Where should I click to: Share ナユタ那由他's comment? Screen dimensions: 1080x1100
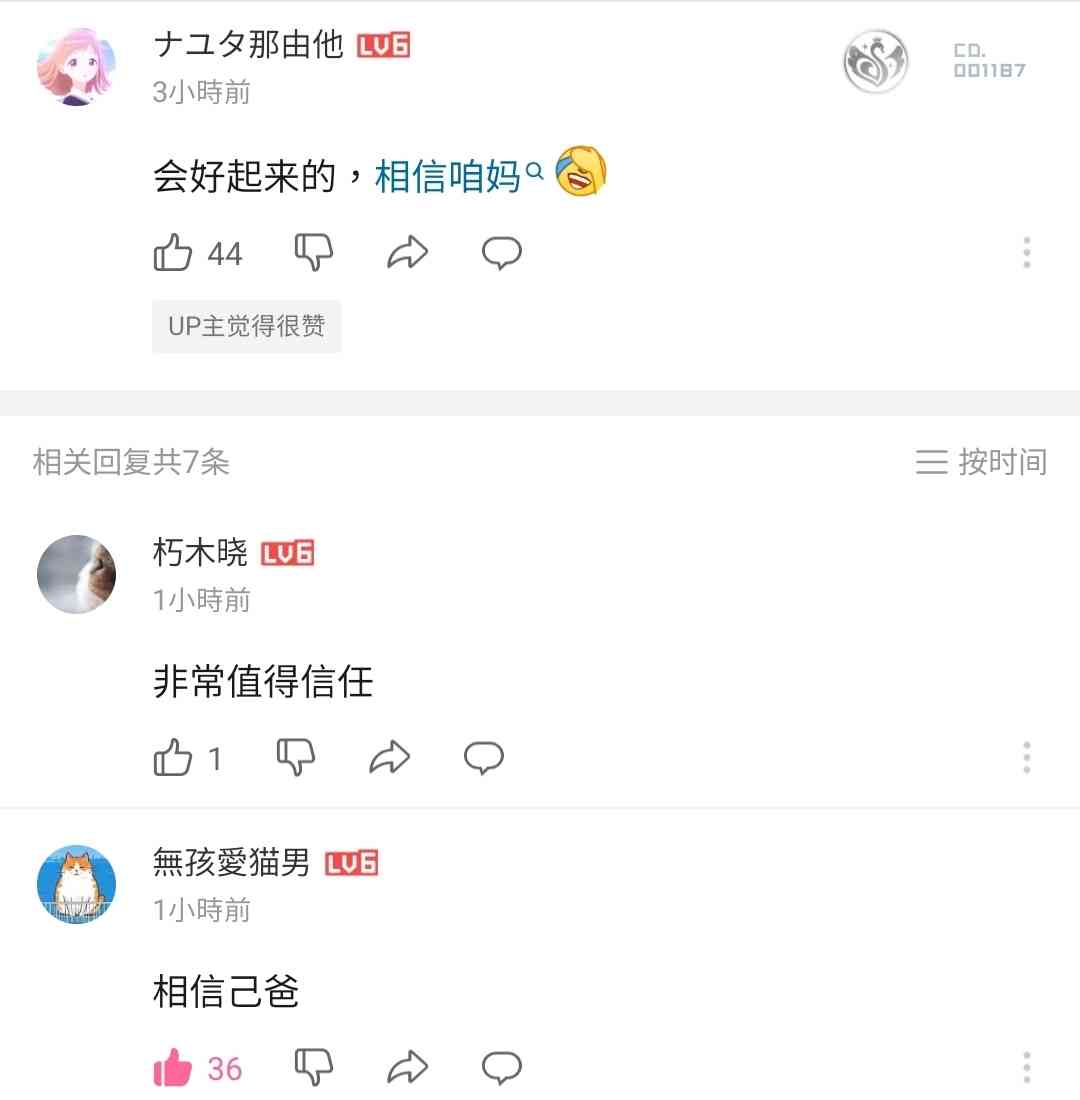(x=407, y=253)
